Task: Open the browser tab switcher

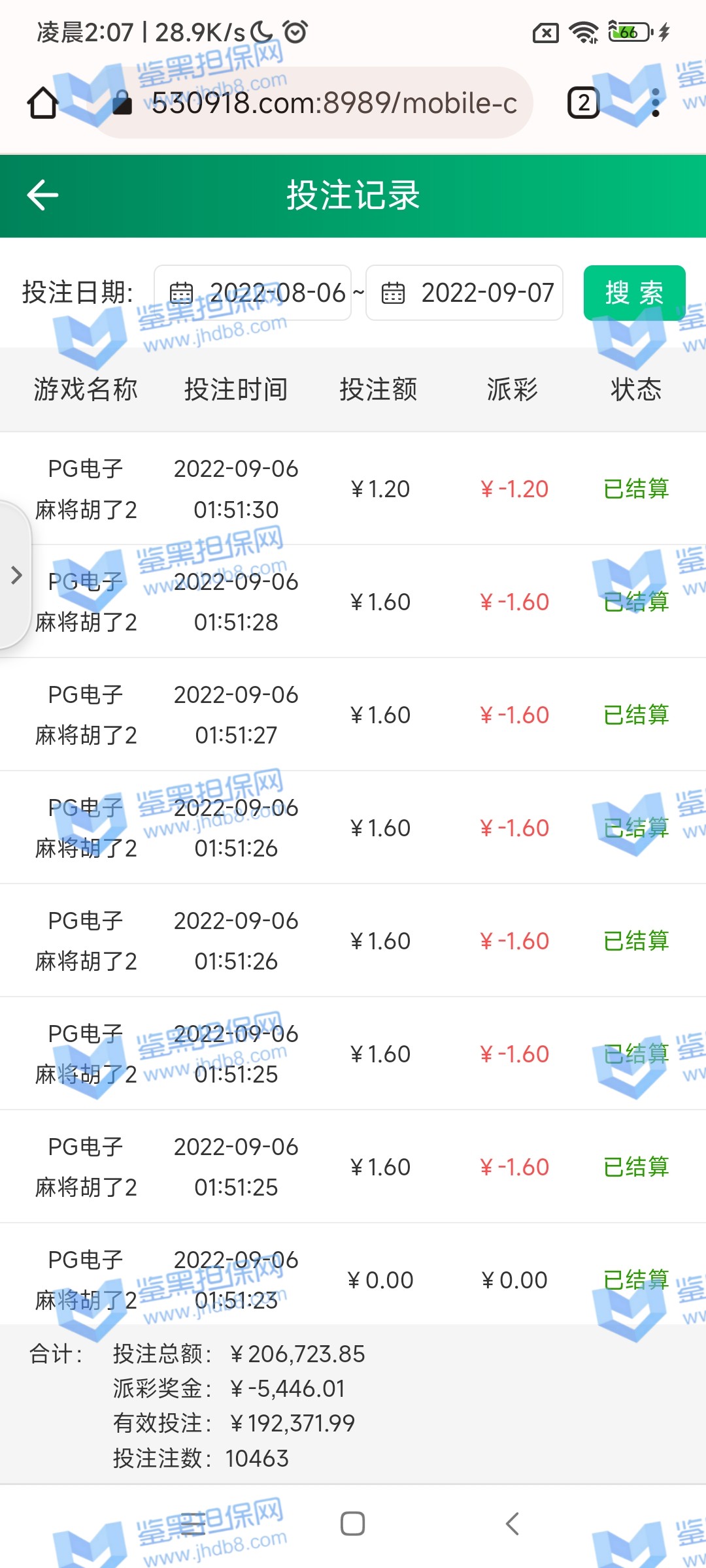Action: click(583, 103)
